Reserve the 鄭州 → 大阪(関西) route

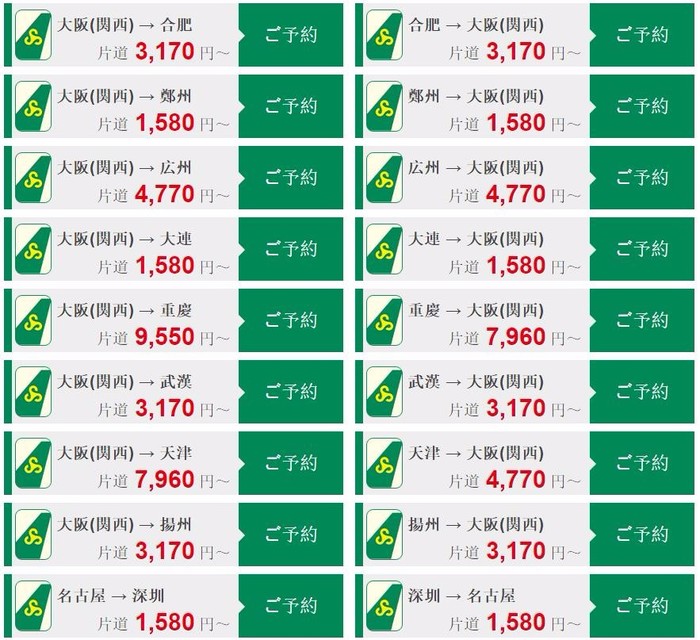pyautogui.click(x=641, y=106)
